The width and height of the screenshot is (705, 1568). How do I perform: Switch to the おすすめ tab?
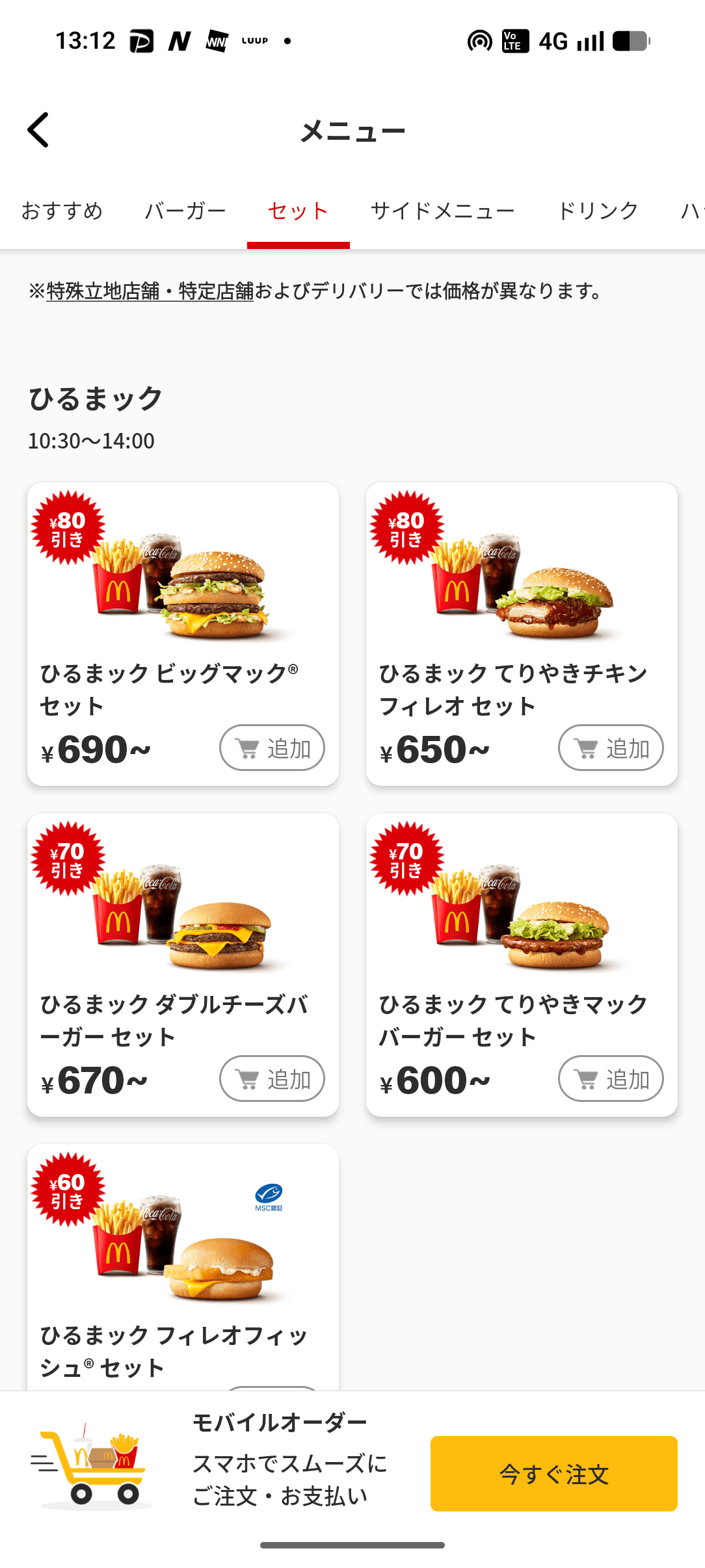62,211
